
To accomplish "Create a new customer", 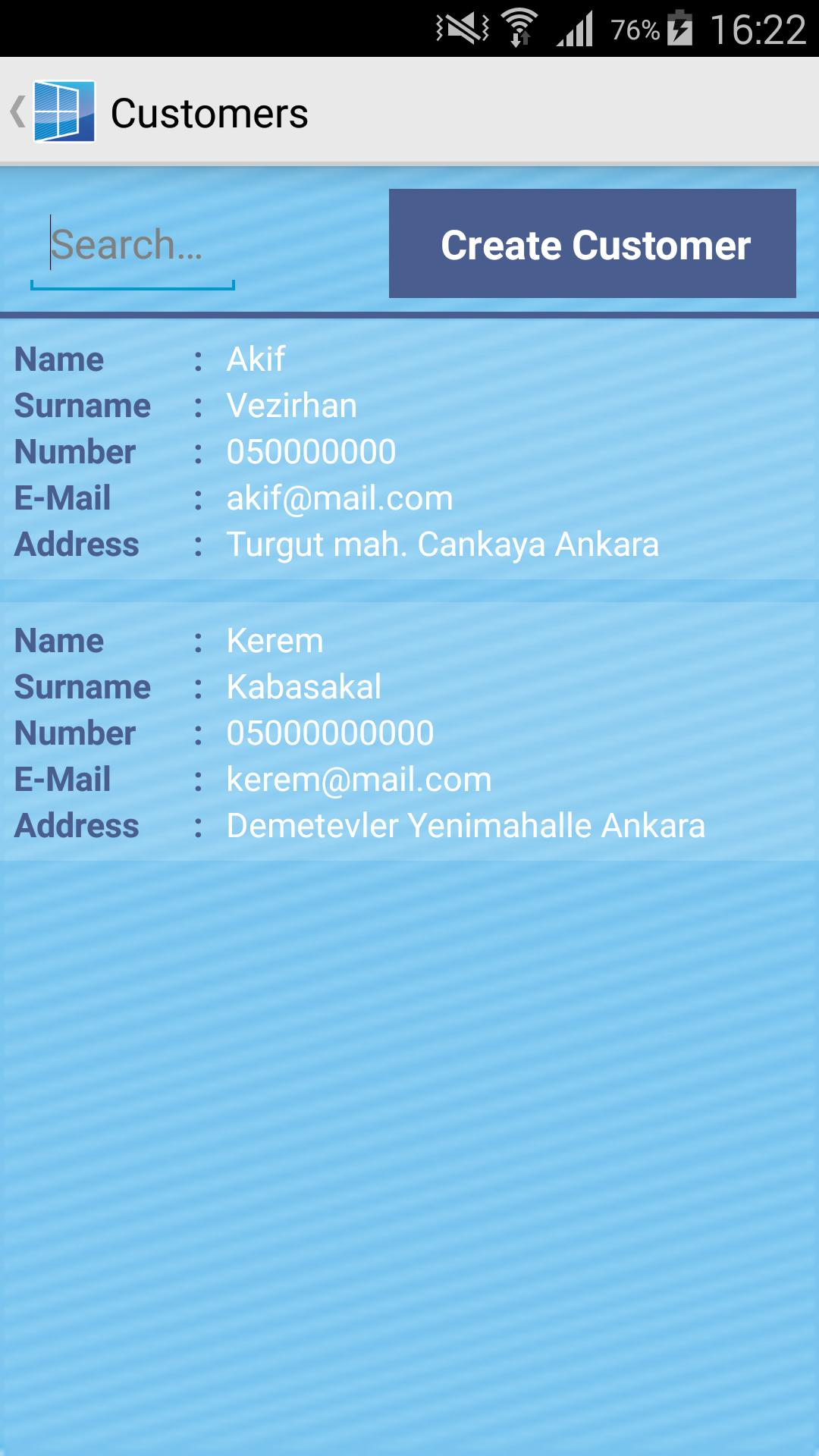I will pyautogui.click(x=592, y=243).
